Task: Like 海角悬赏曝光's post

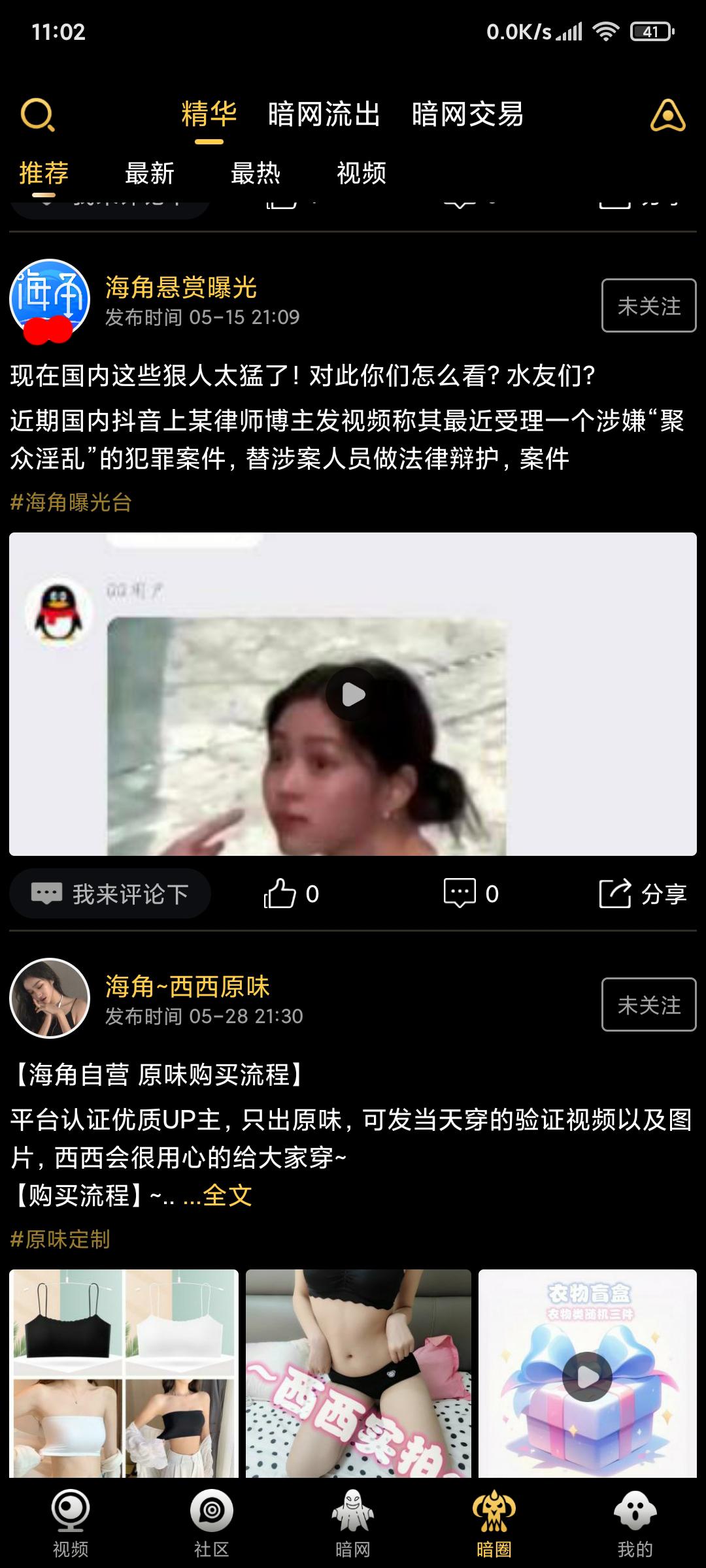Action: coord(291,894)
